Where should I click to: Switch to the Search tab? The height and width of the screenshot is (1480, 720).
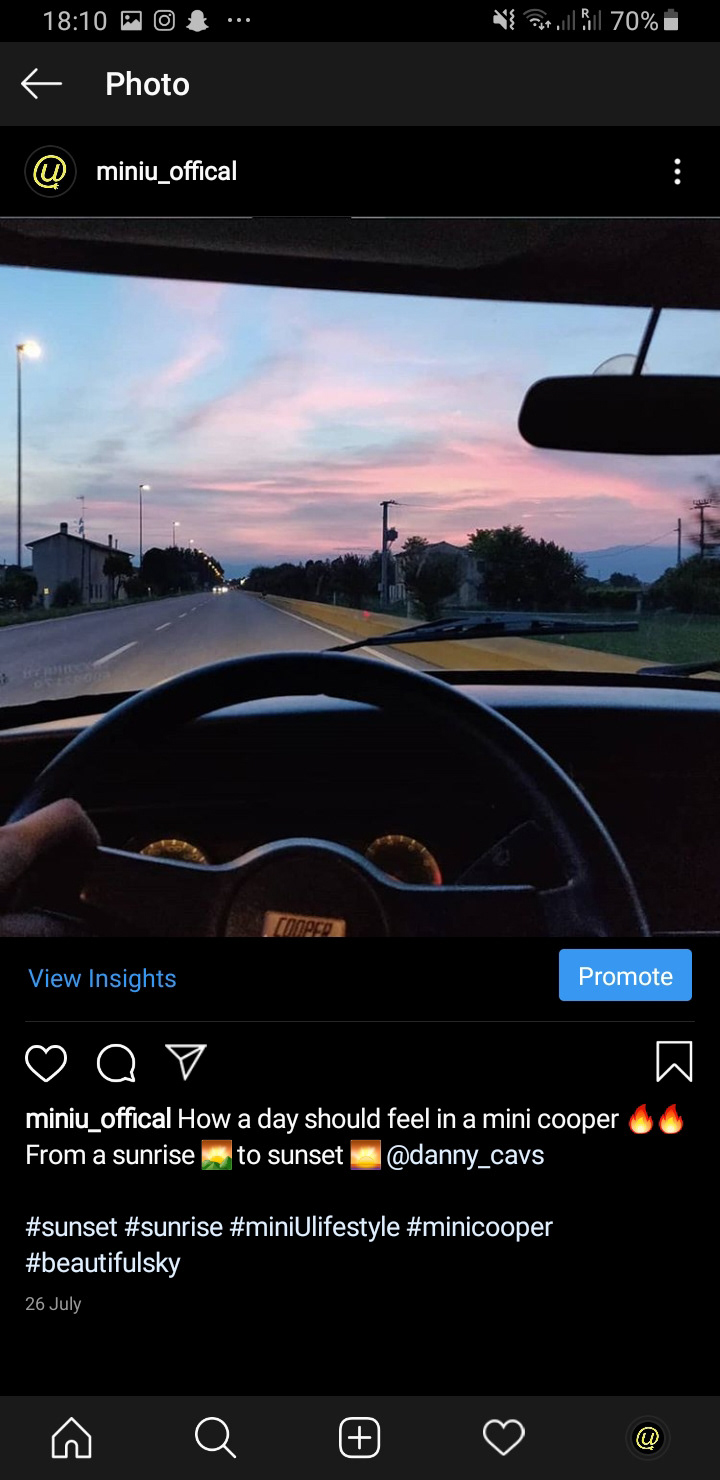coord(215,1438)
